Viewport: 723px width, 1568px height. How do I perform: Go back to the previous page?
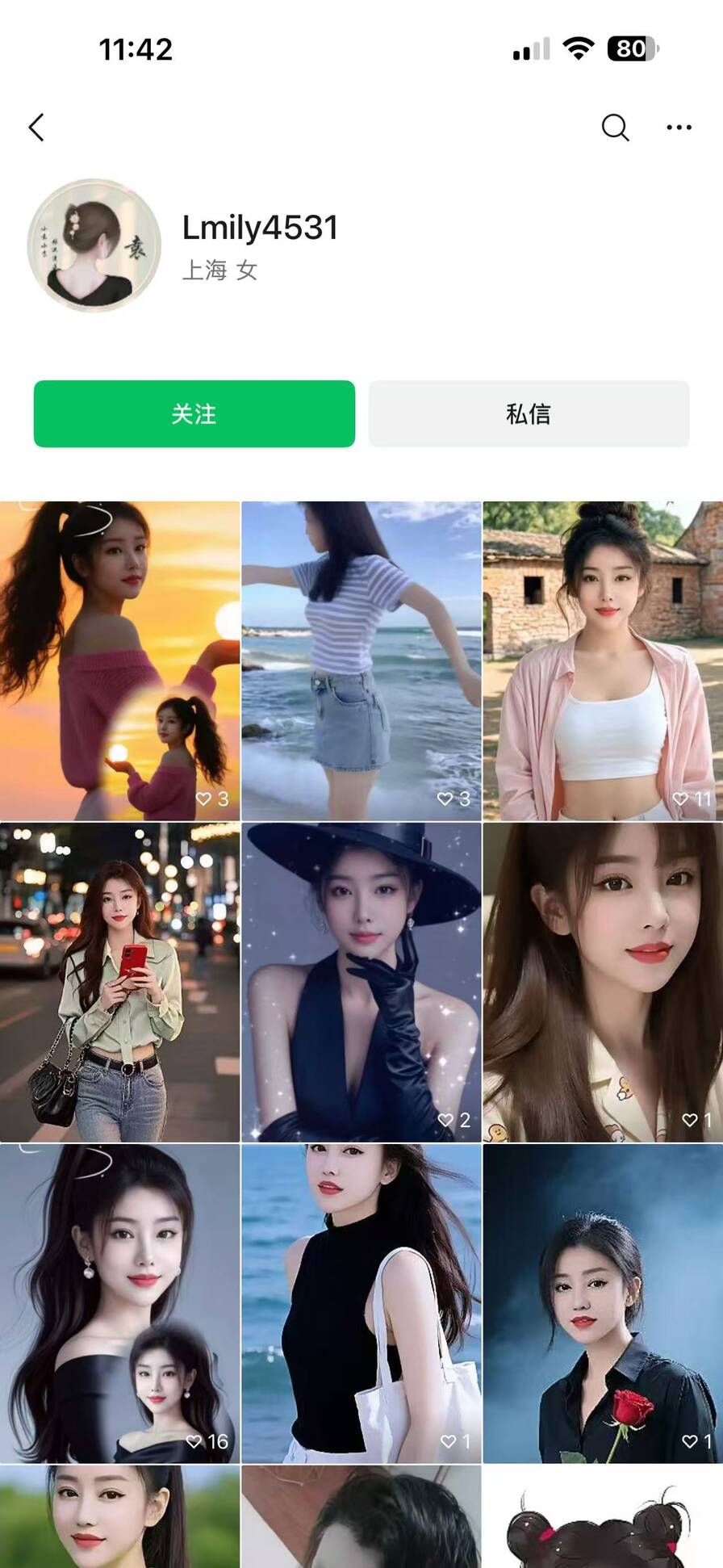click(x=36, y=128)
